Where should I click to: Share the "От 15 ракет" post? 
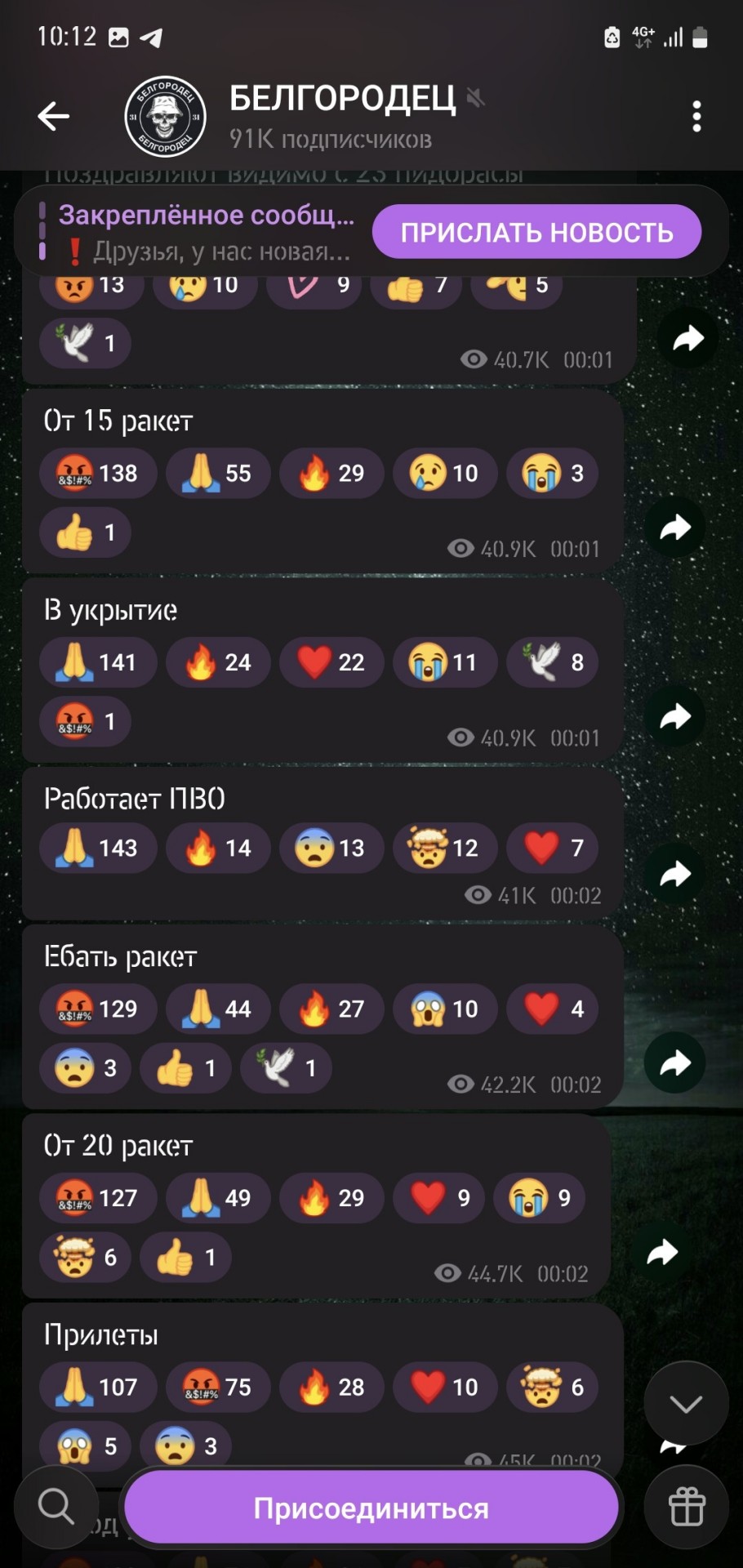675,528
